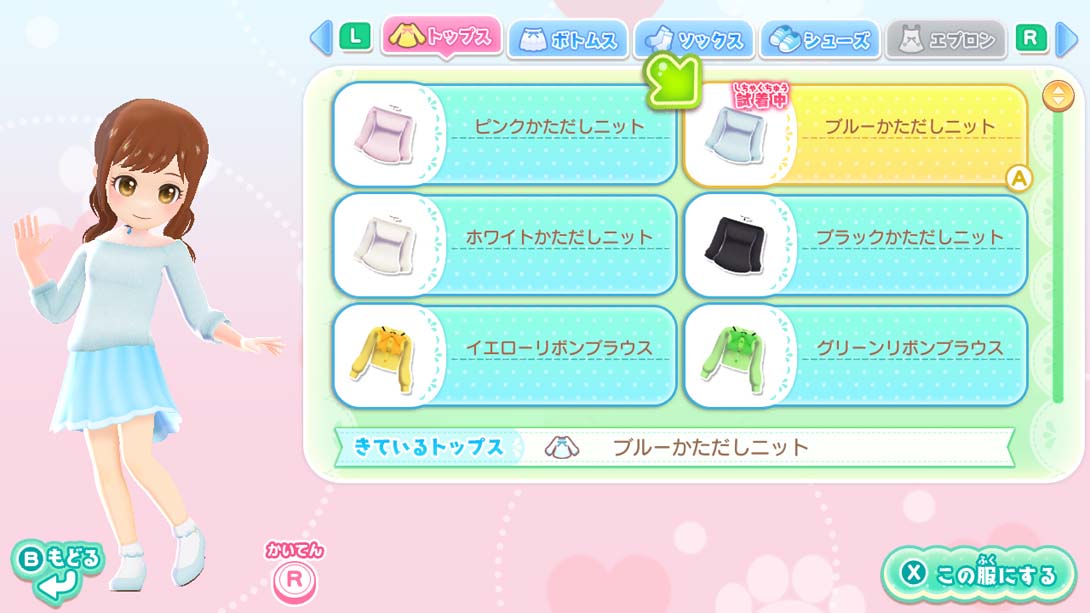Try on ピンクかただしニット
Viewport: 1090px width, 613px height.
click(x=504, y=134)
